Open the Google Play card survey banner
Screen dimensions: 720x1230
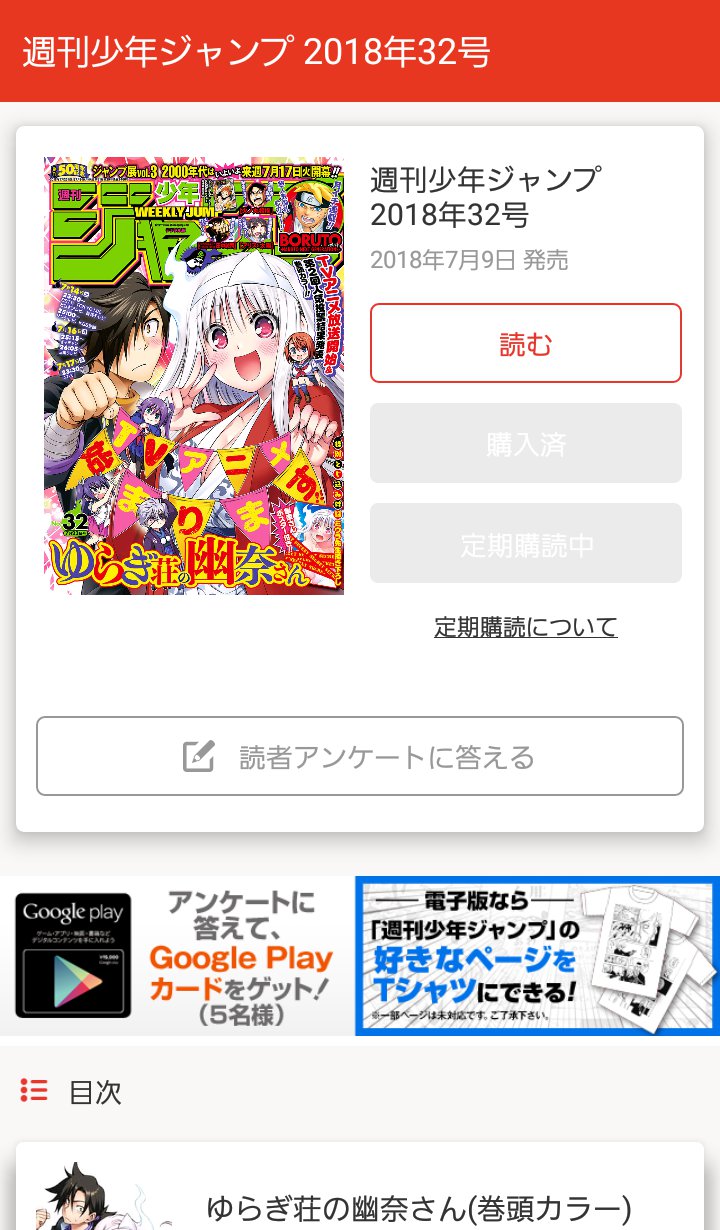[176, 956]
